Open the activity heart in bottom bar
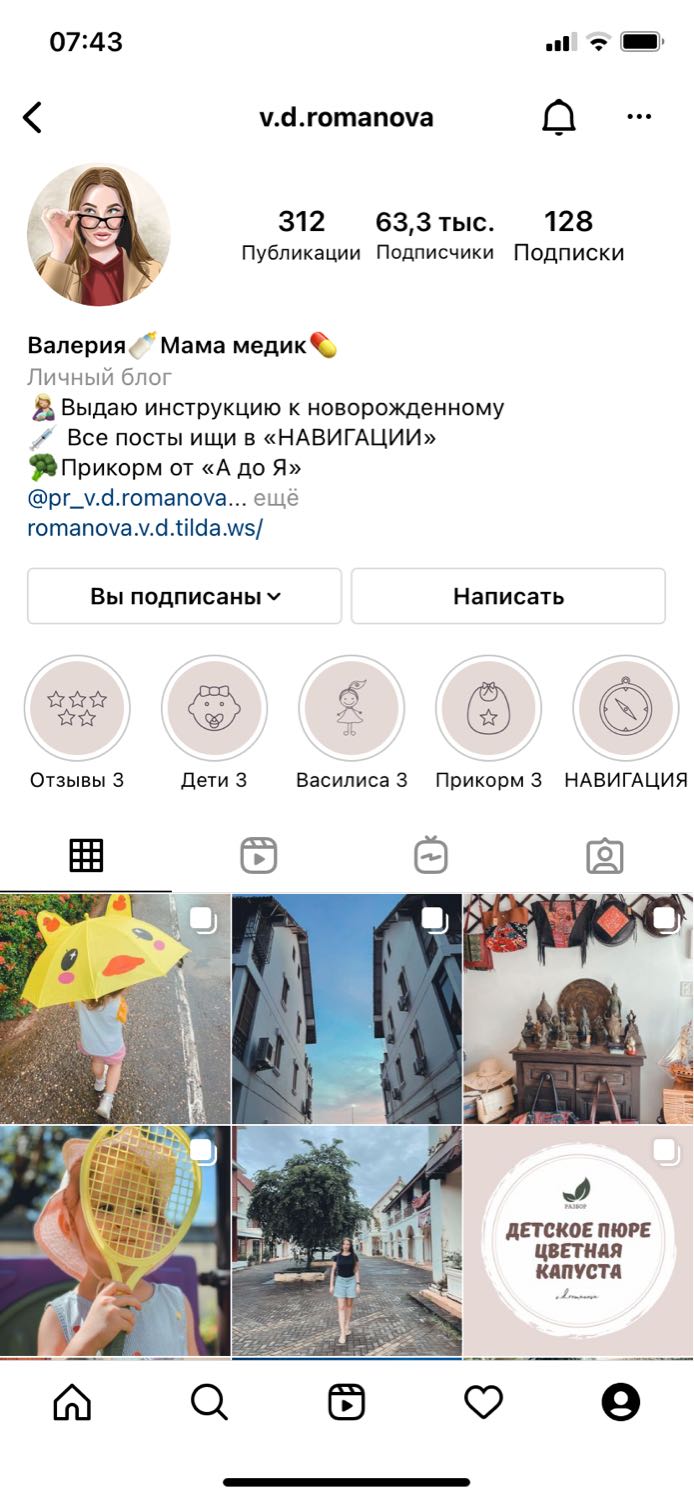694x1500 pixels. [483, 1402]
